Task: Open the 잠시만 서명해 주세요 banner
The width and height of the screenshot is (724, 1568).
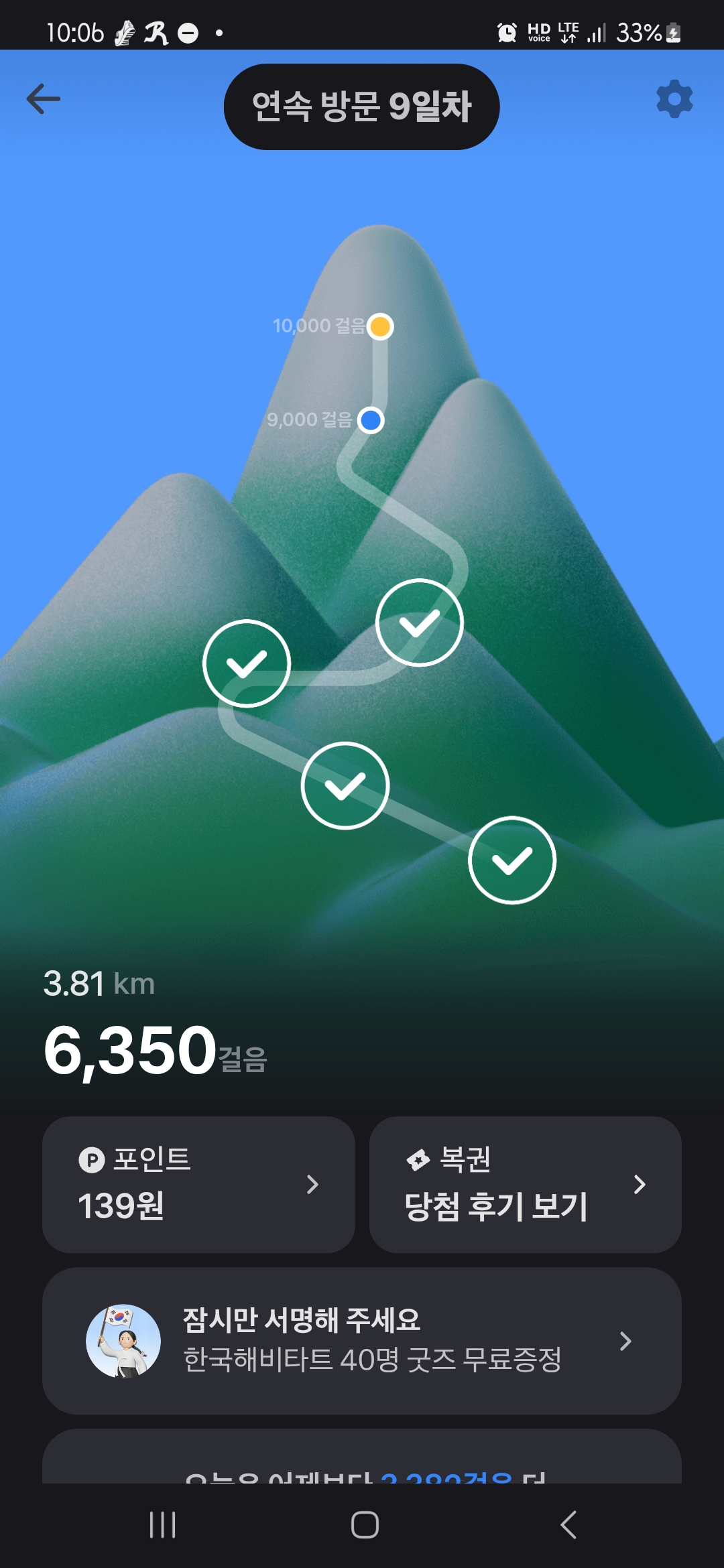Action: [362, 1341]
